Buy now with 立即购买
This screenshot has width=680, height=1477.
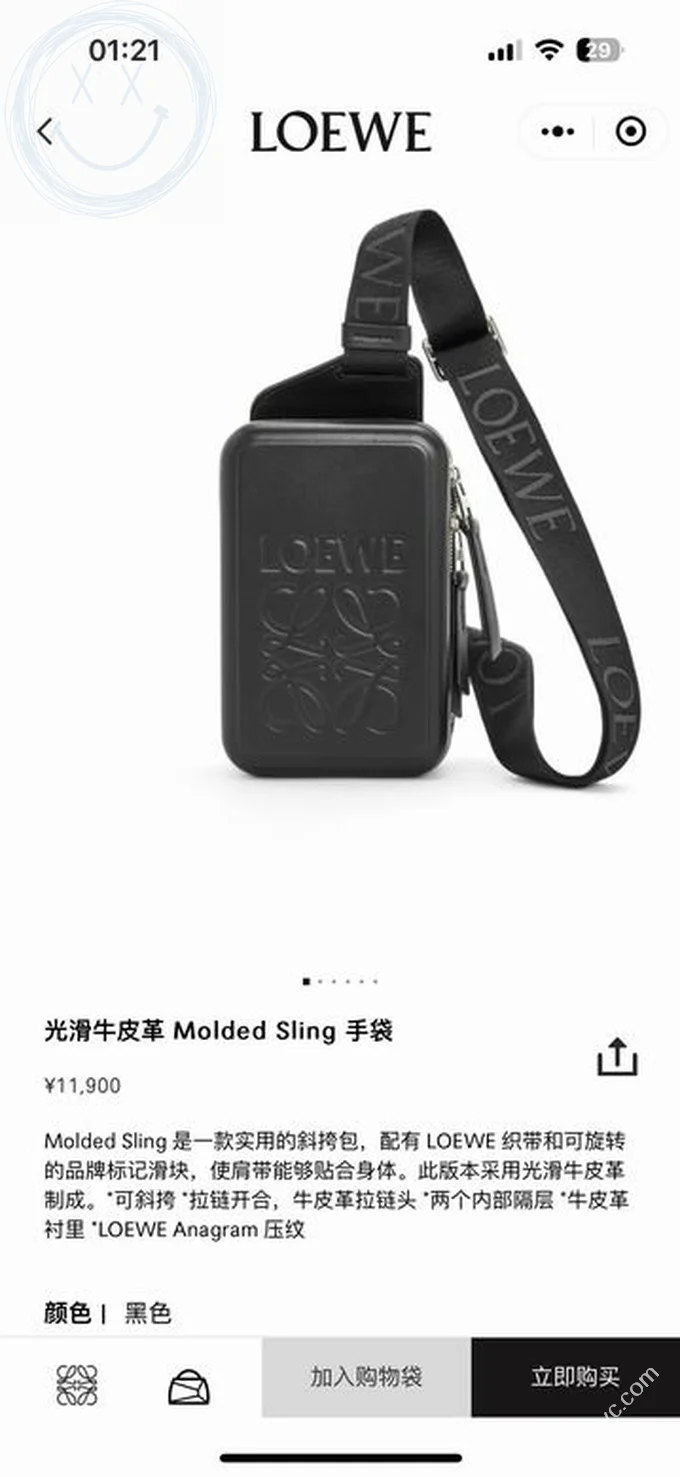point(575,1376)
